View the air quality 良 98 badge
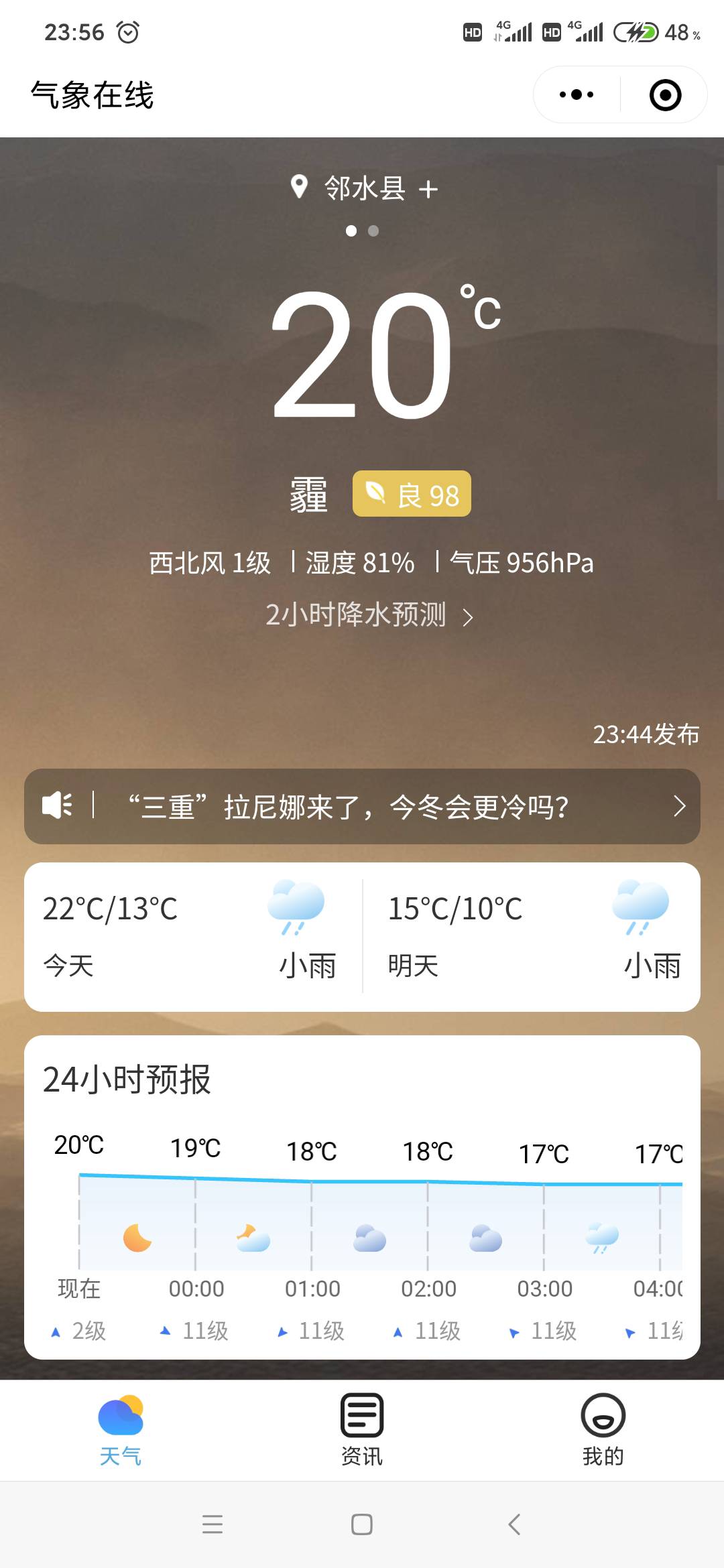Screen dimensions: 724x1568 click(412, 495)
